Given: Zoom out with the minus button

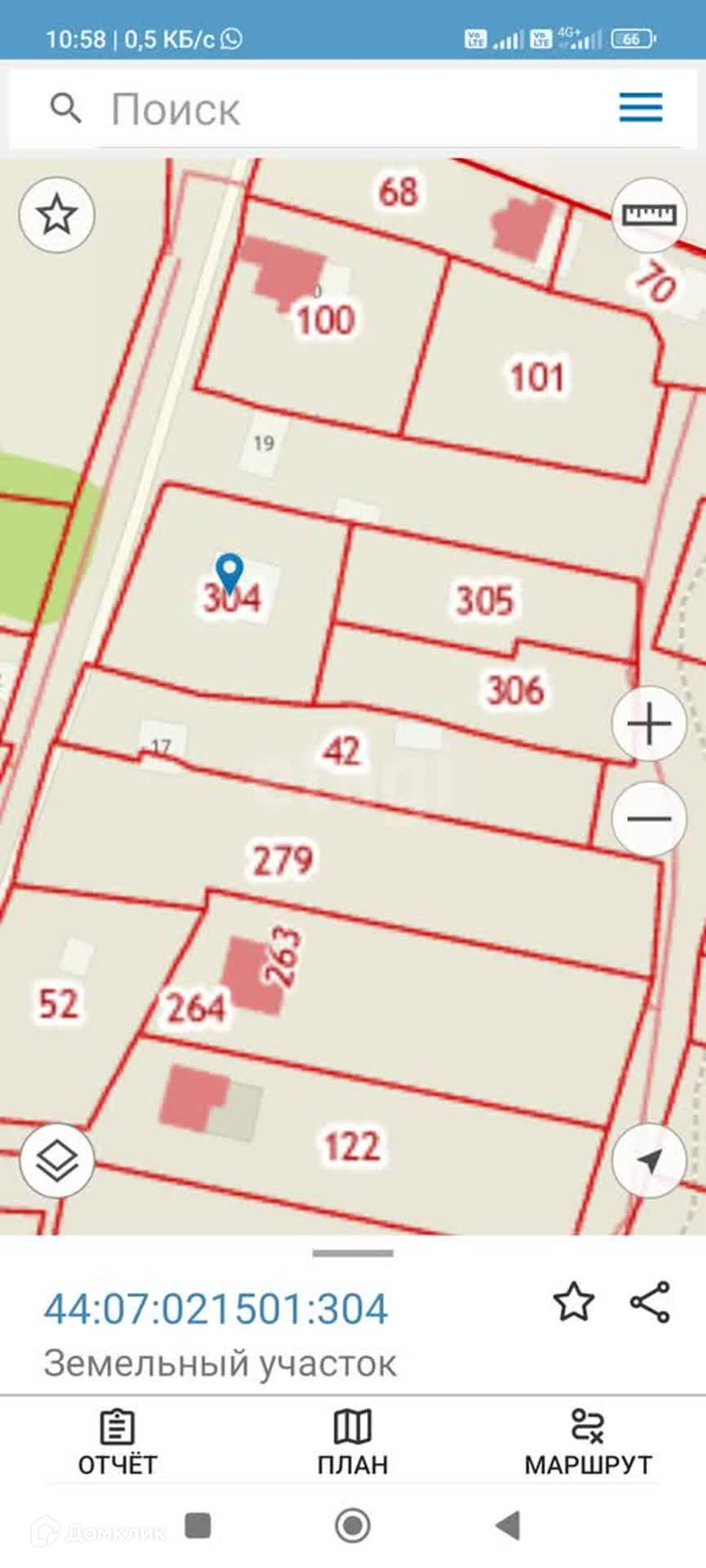Looking at the screenshot, I should click(650, 818).
